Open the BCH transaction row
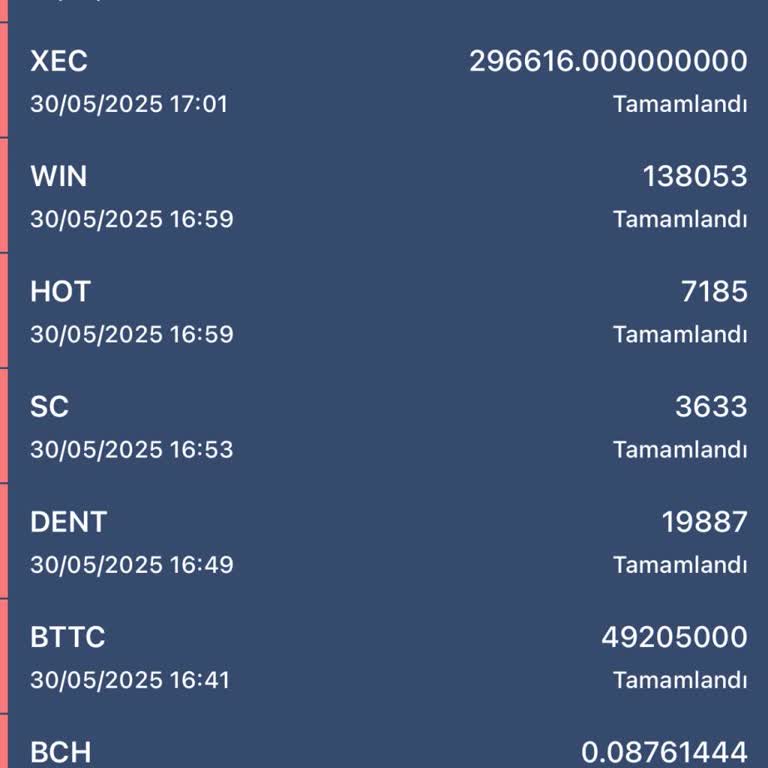Image resolution: width=768 pixels, height=768 pixels. (x=388, y=750)
